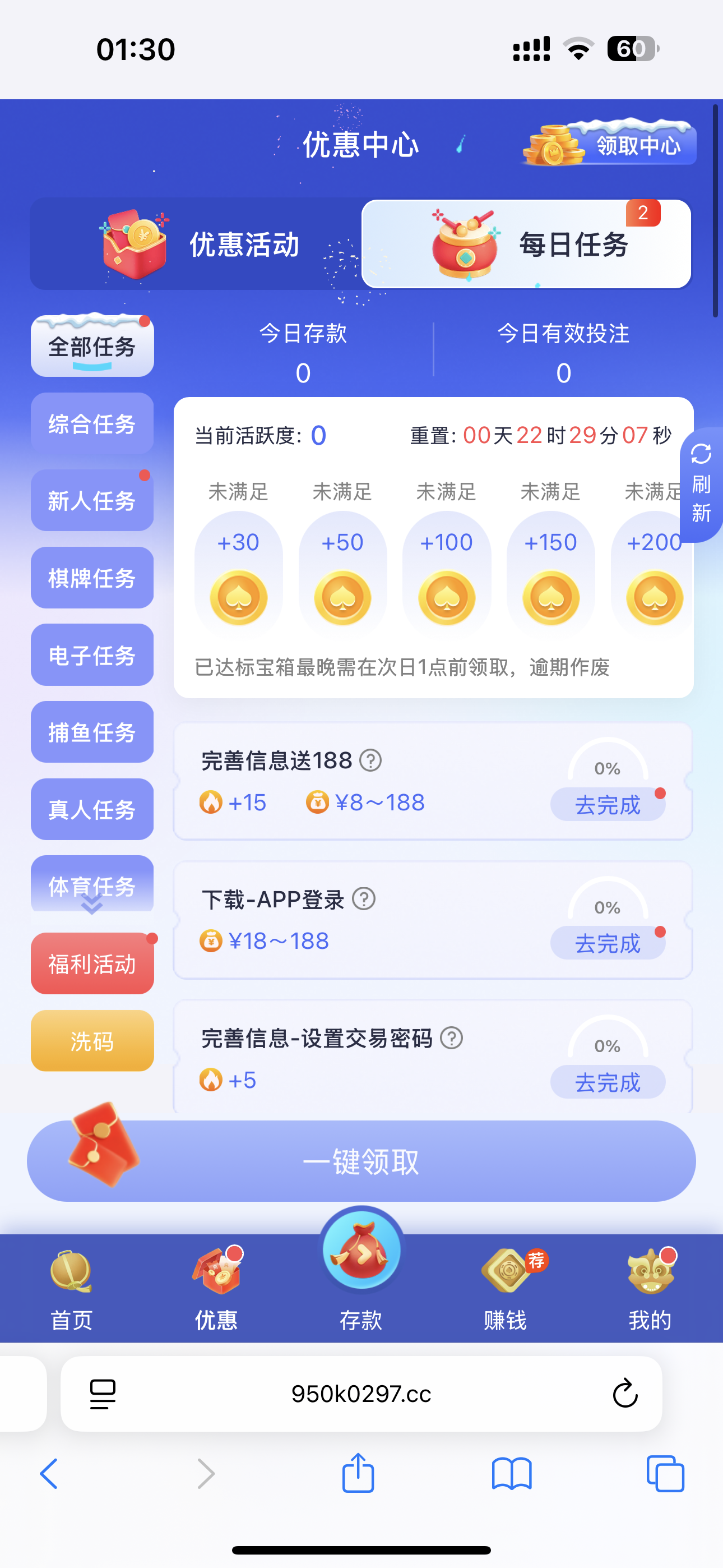Filter by 综合任务 category
723x1568 pixels.
point(92,423)
